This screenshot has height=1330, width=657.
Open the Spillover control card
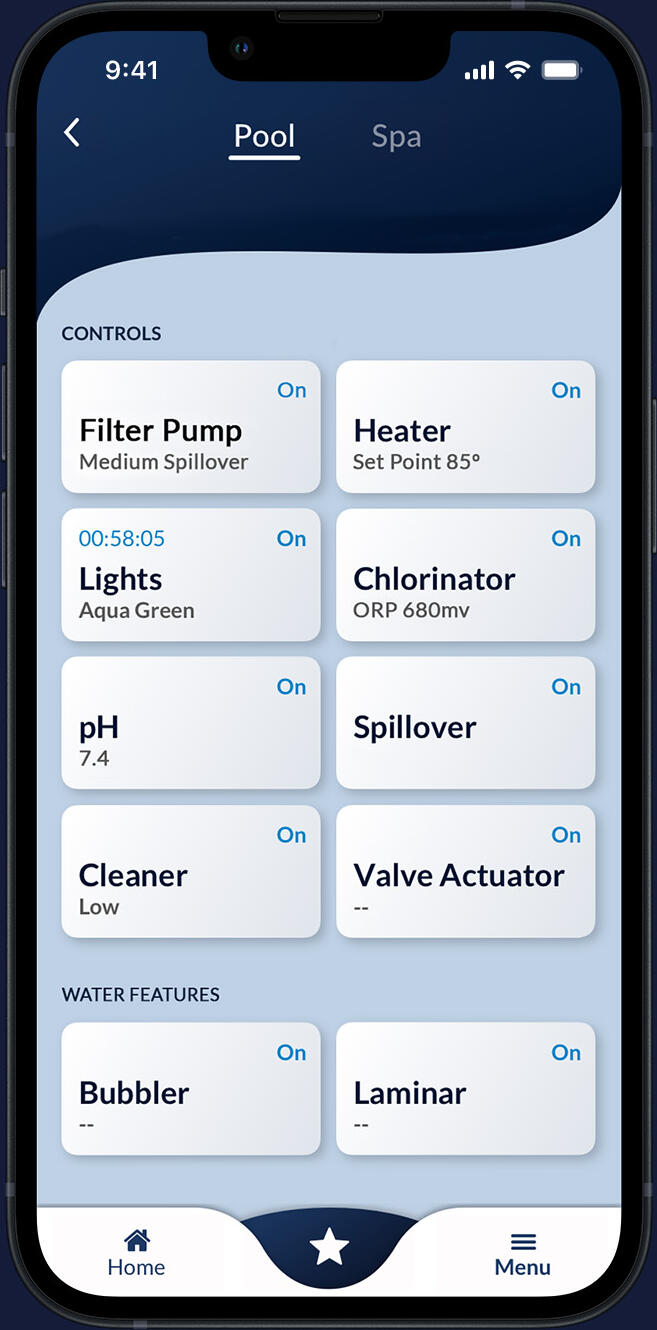(x=465, y=723)
